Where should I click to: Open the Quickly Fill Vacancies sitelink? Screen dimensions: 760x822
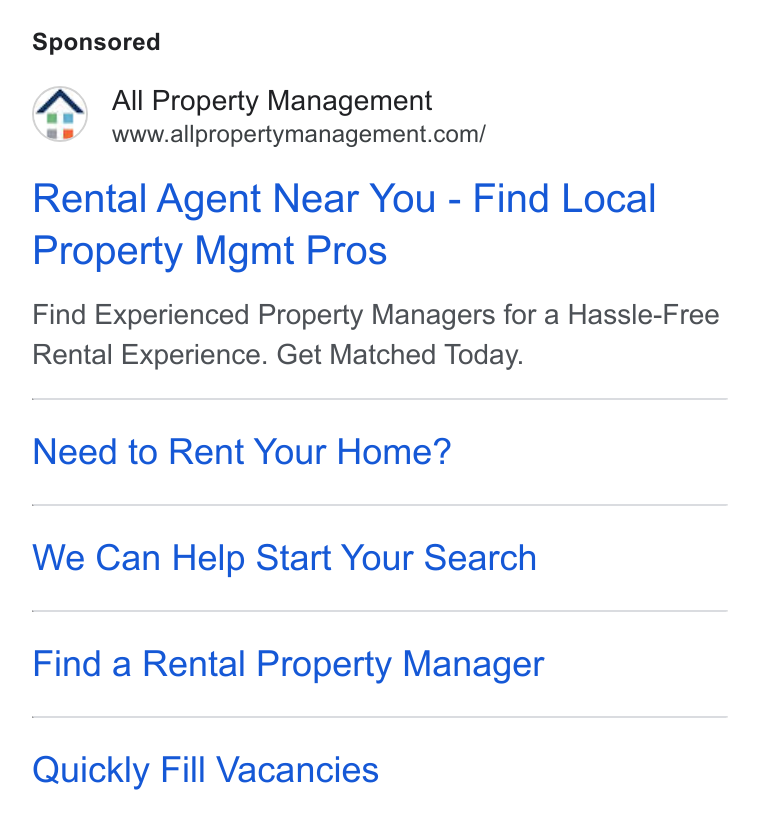coord(205,770)
